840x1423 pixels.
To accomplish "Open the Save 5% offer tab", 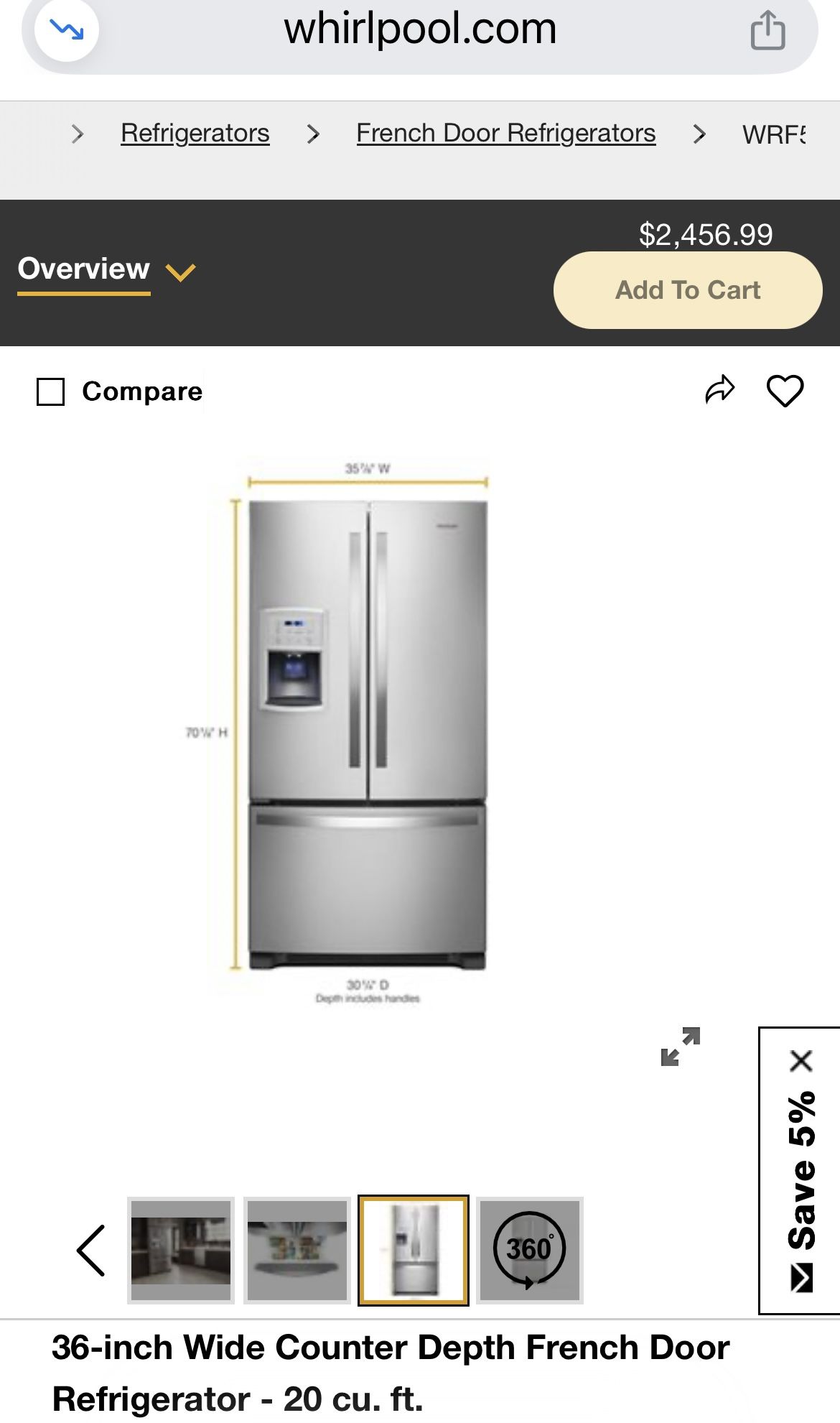I will [801, 1185].
